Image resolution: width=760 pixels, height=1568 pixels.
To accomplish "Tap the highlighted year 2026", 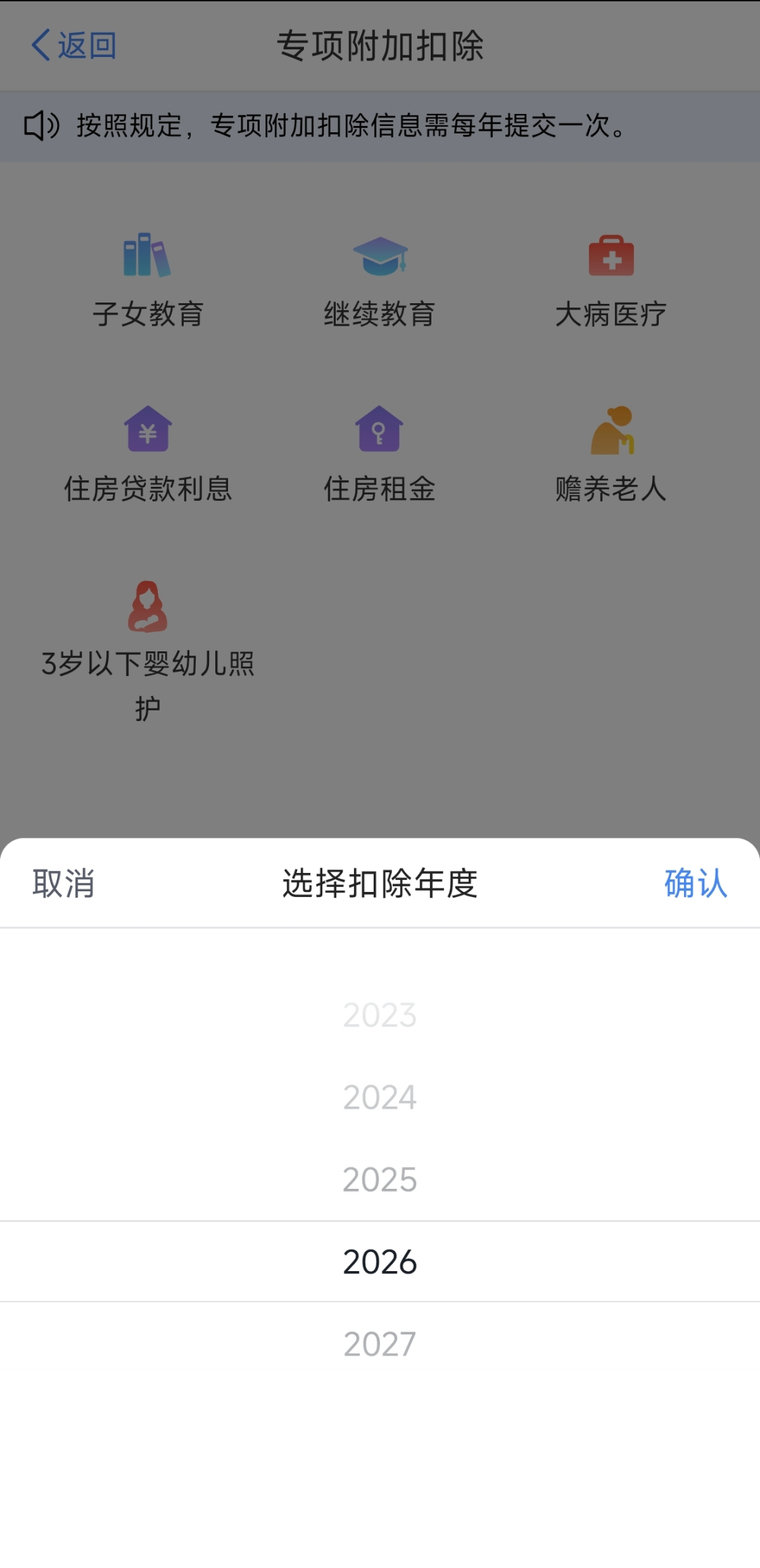I will coord(380,1262).
